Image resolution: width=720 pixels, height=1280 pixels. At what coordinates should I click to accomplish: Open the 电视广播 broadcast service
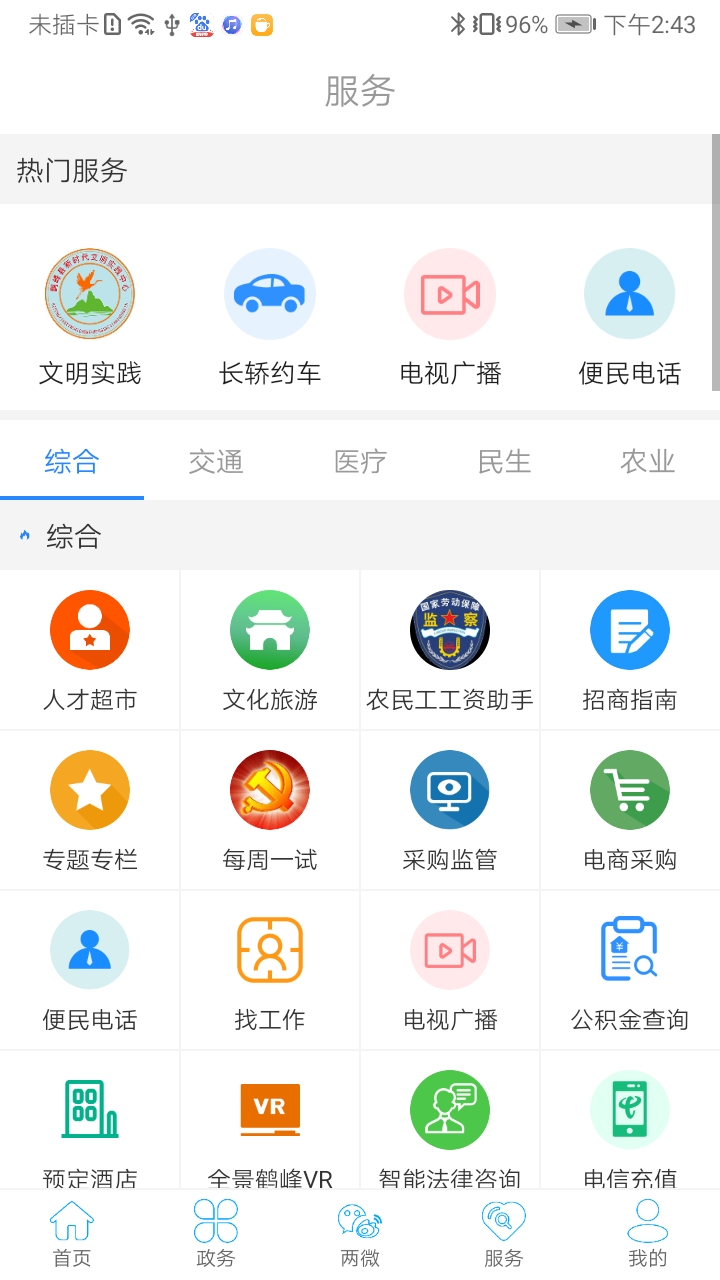[x=450, y=293]
